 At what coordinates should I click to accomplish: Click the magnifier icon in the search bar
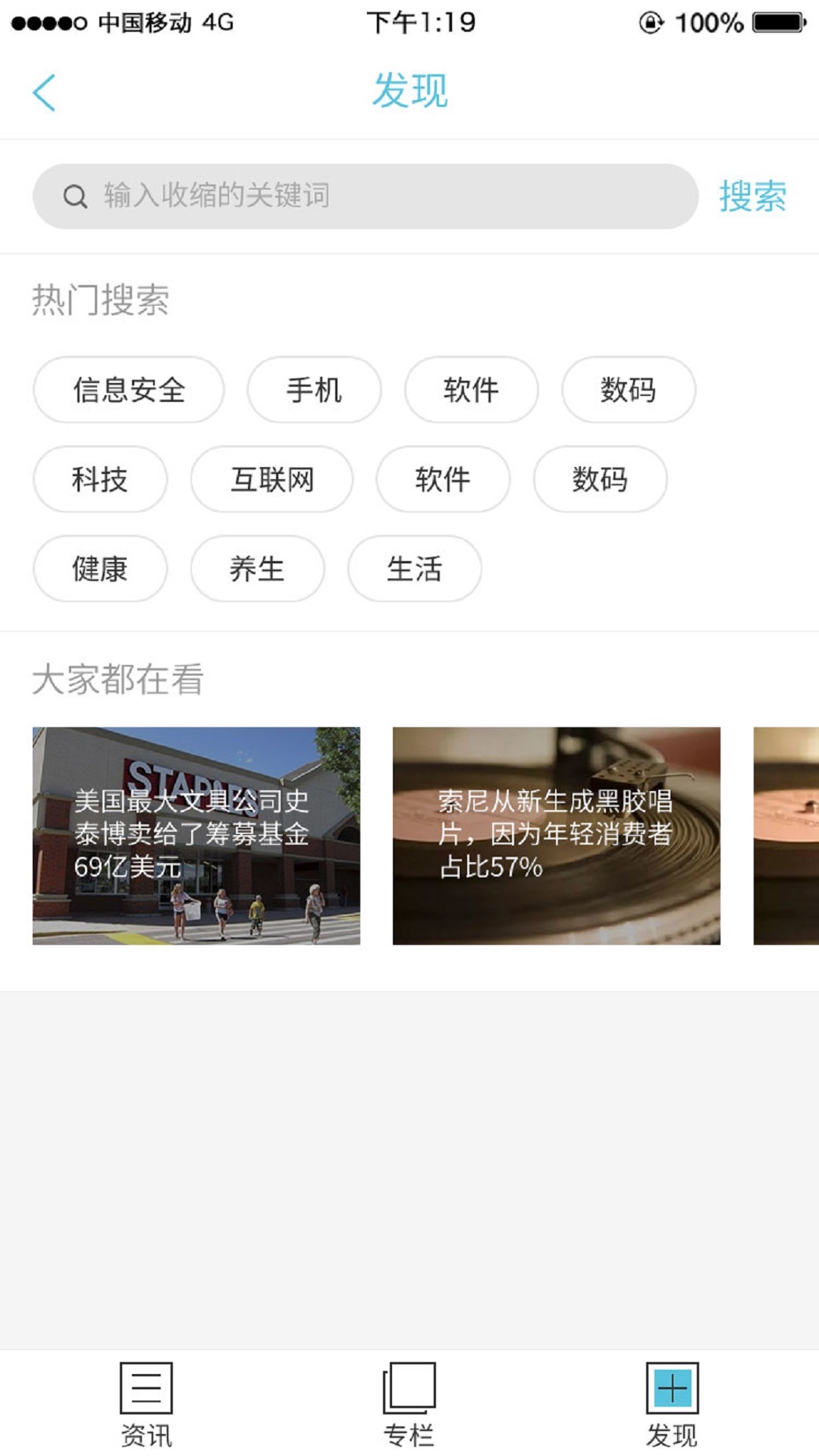point(74,196)
